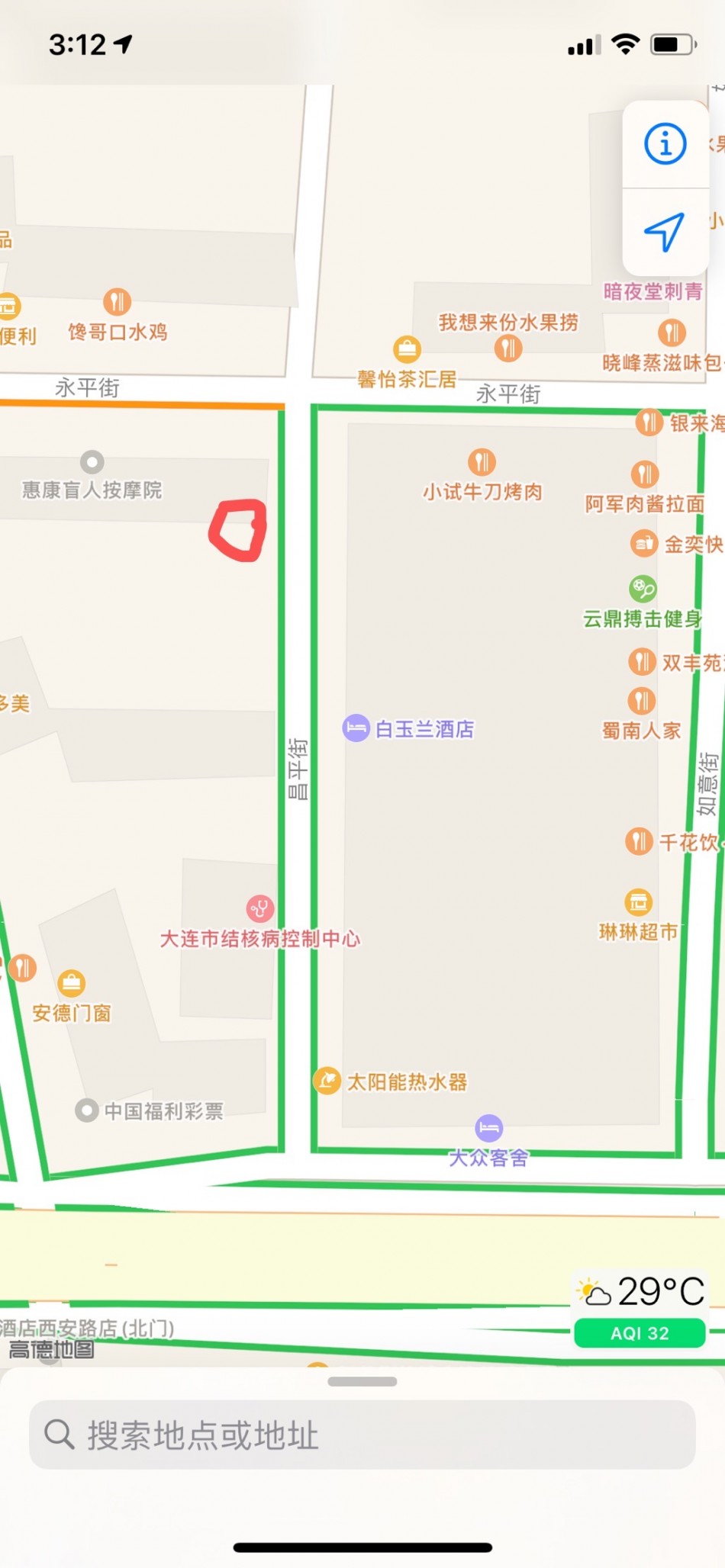725x1568 pixels.
Task: Open 大连市结核病控制中心 map pin
Action: [260, 908]
